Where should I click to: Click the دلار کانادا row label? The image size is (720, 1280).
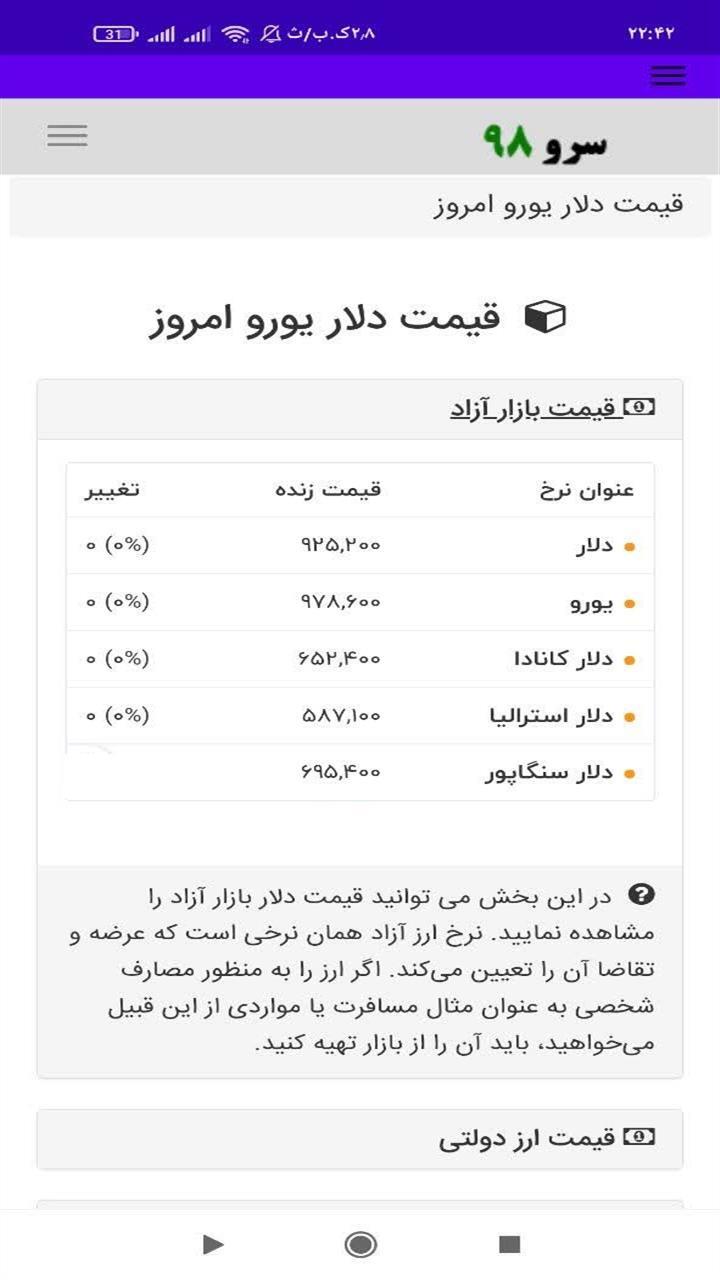click(561, 659)
